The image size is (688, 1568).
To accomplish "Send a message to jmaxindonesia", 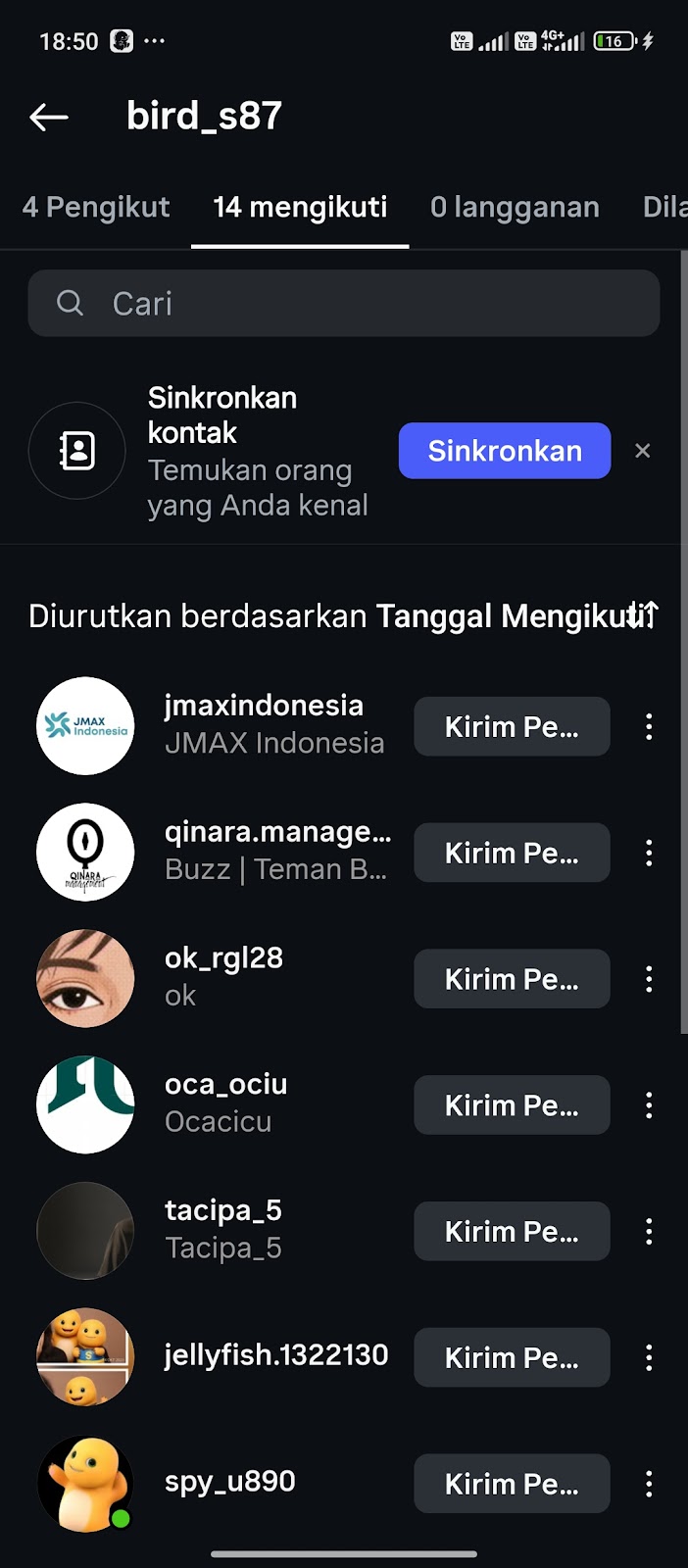I will coord(512,727).
